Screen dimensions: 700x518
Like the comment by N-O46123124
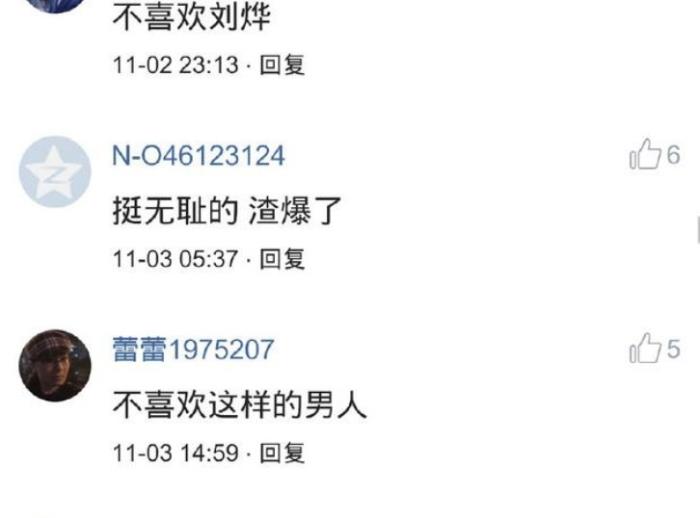click(646, 155)
